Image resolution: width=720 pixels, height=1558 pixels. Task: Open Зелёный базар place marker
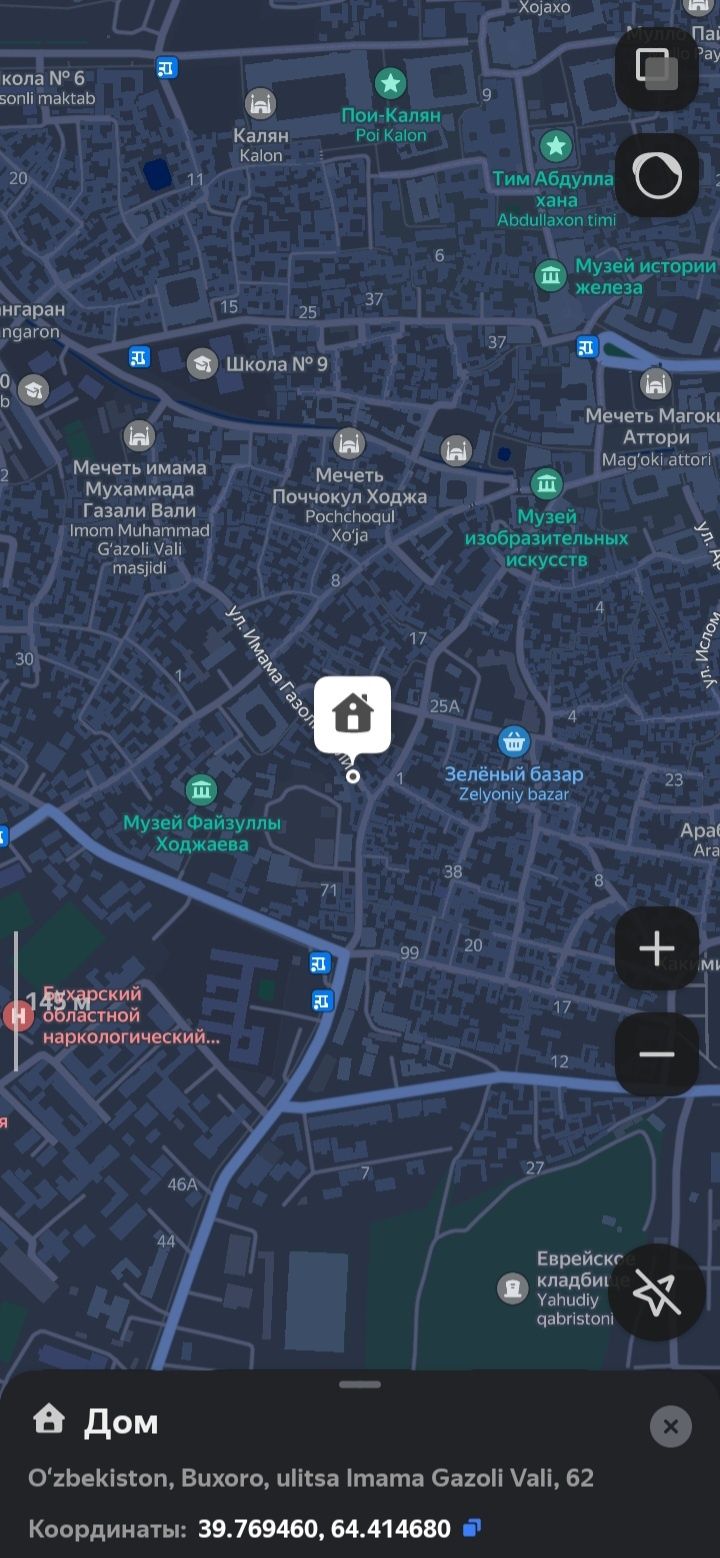click(514, 741)
